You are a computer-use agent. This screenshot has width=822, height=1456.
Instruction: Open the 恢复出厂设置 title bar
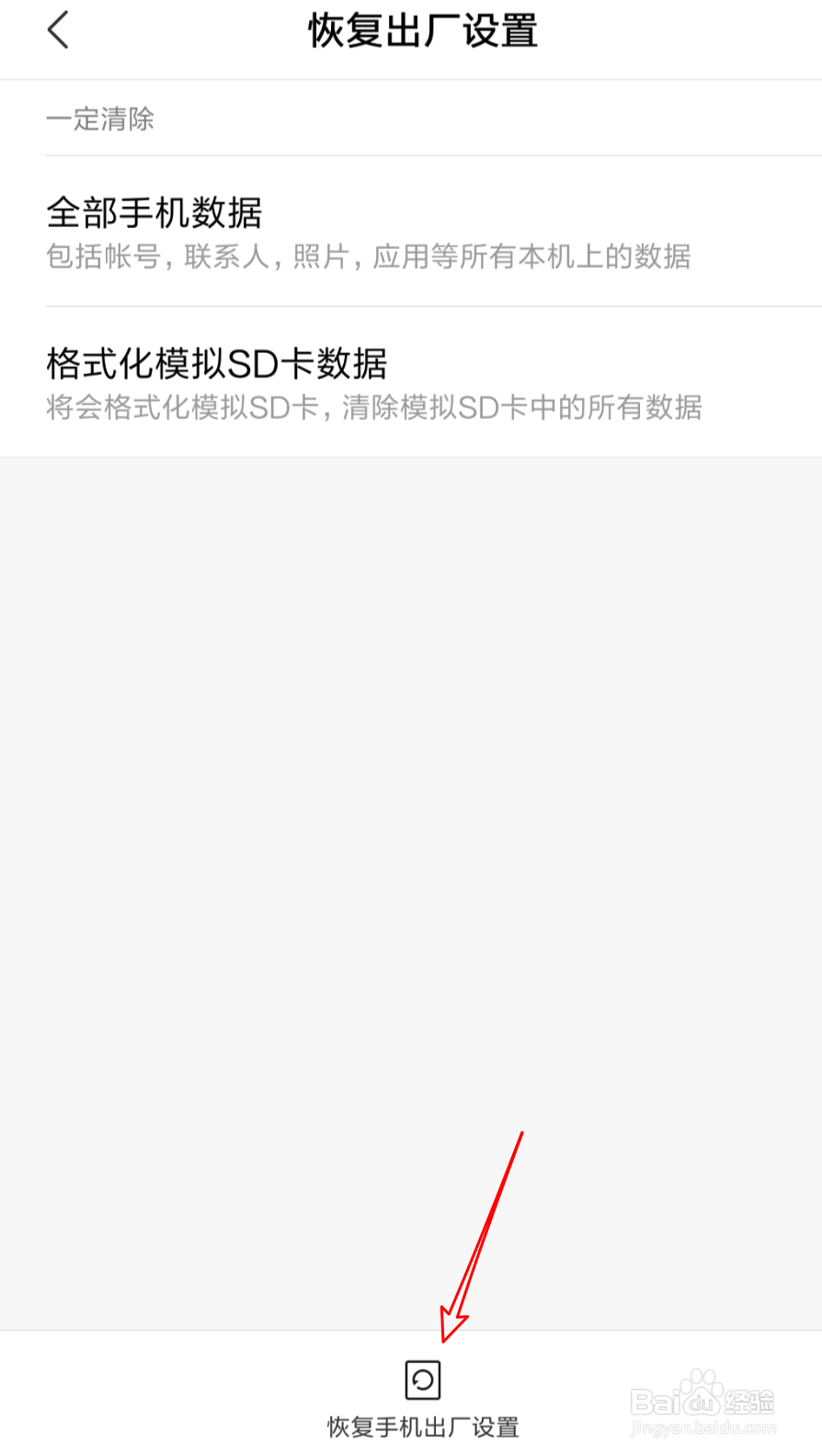[423, 30]
